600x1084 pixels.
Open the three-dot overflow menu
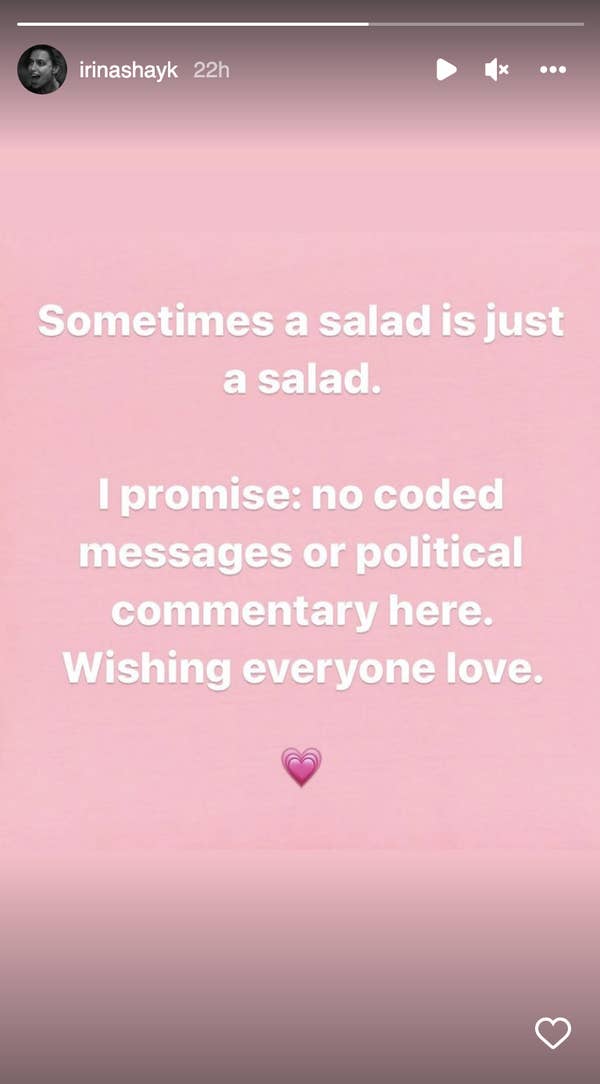(x=553, y=70)
